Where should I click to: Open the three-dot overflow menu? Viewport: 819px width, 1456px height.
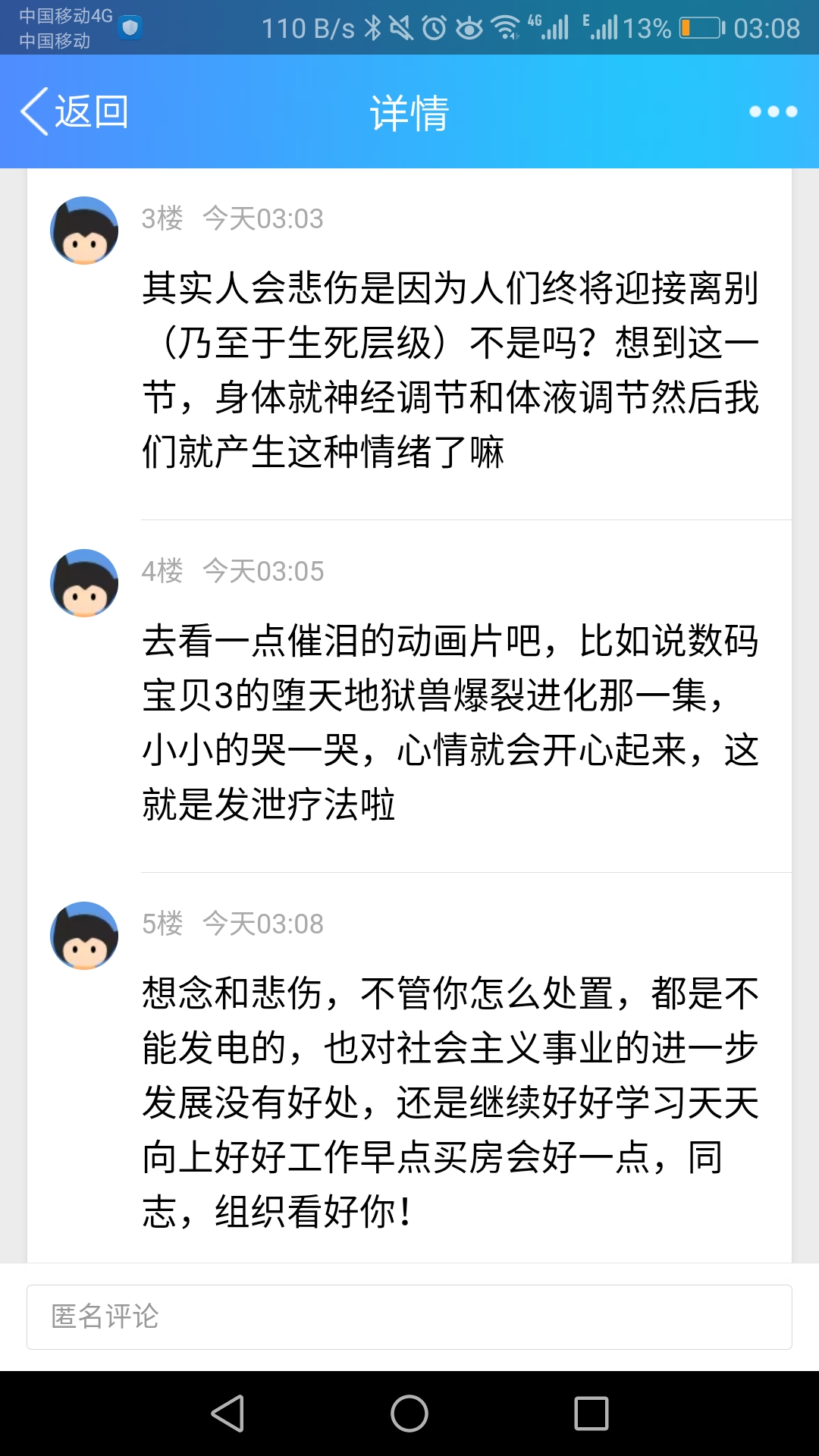(773, 112)
